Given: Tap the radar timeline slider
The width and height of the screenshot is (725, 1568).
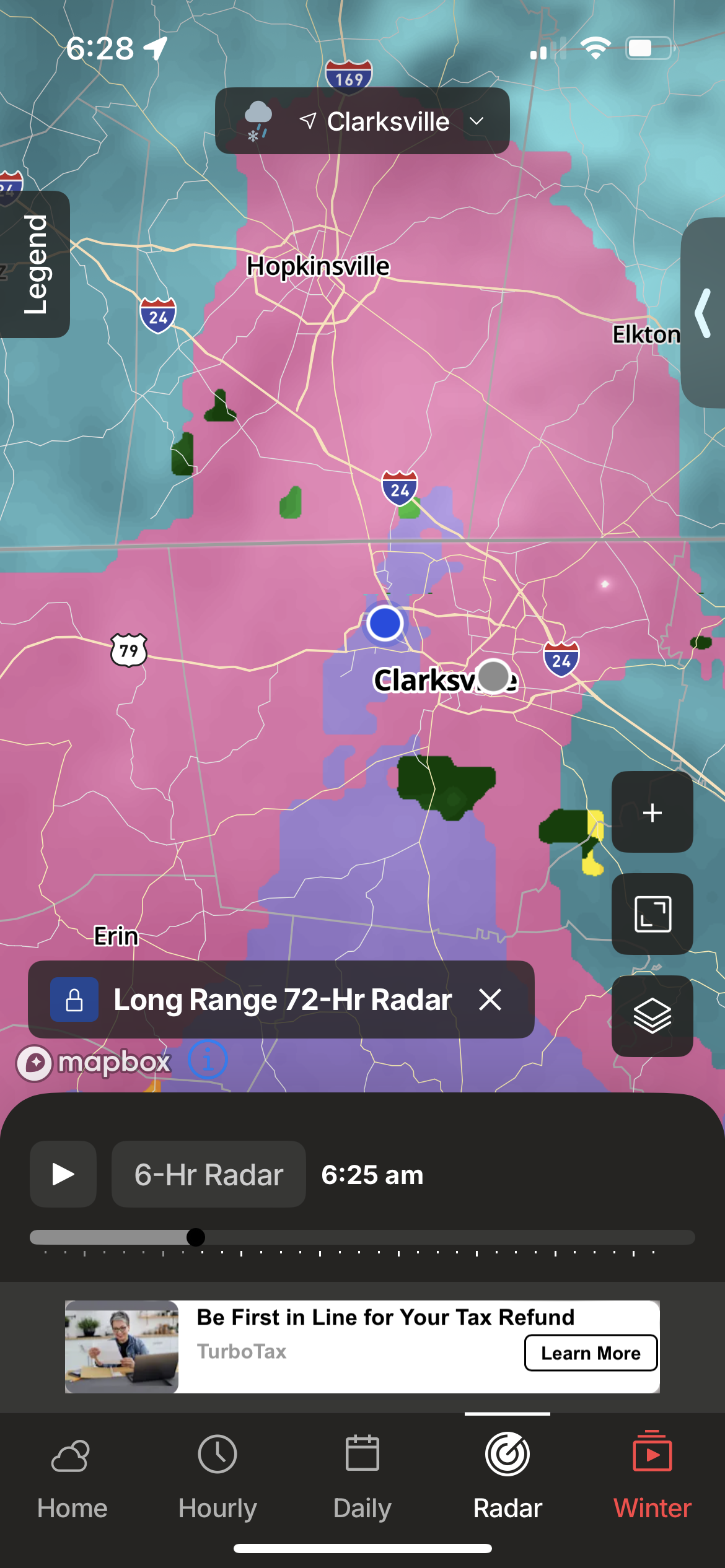Looking at the screenshot, I should pyautogui.click(x=362, y=1237).
